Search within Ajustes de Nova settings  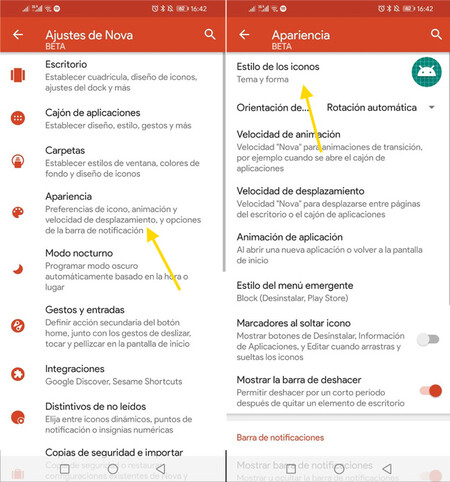(x=210, y=34)
